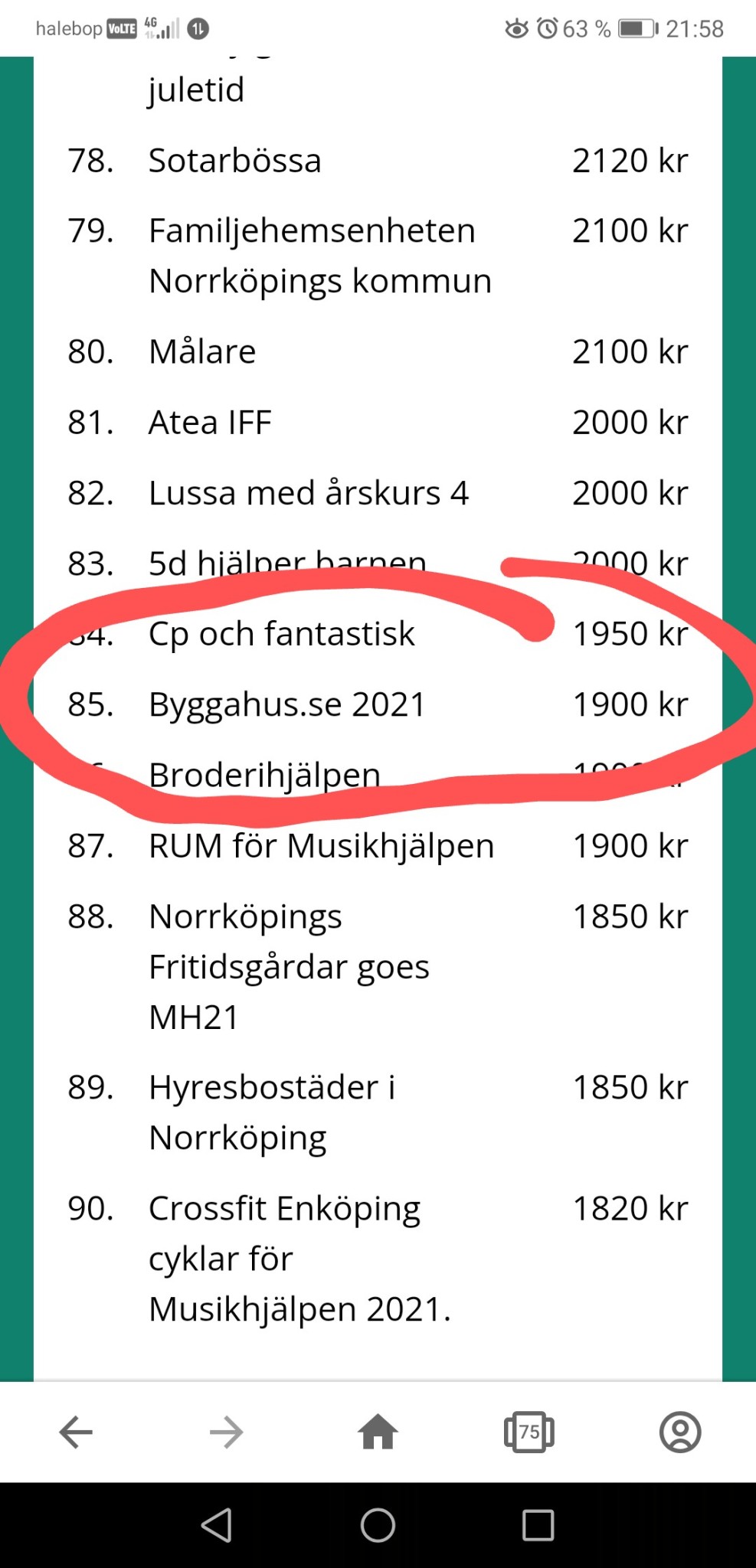Open the browser account profile icon
Viewport: 756px width, 1568px height.
pos(680,1432)
